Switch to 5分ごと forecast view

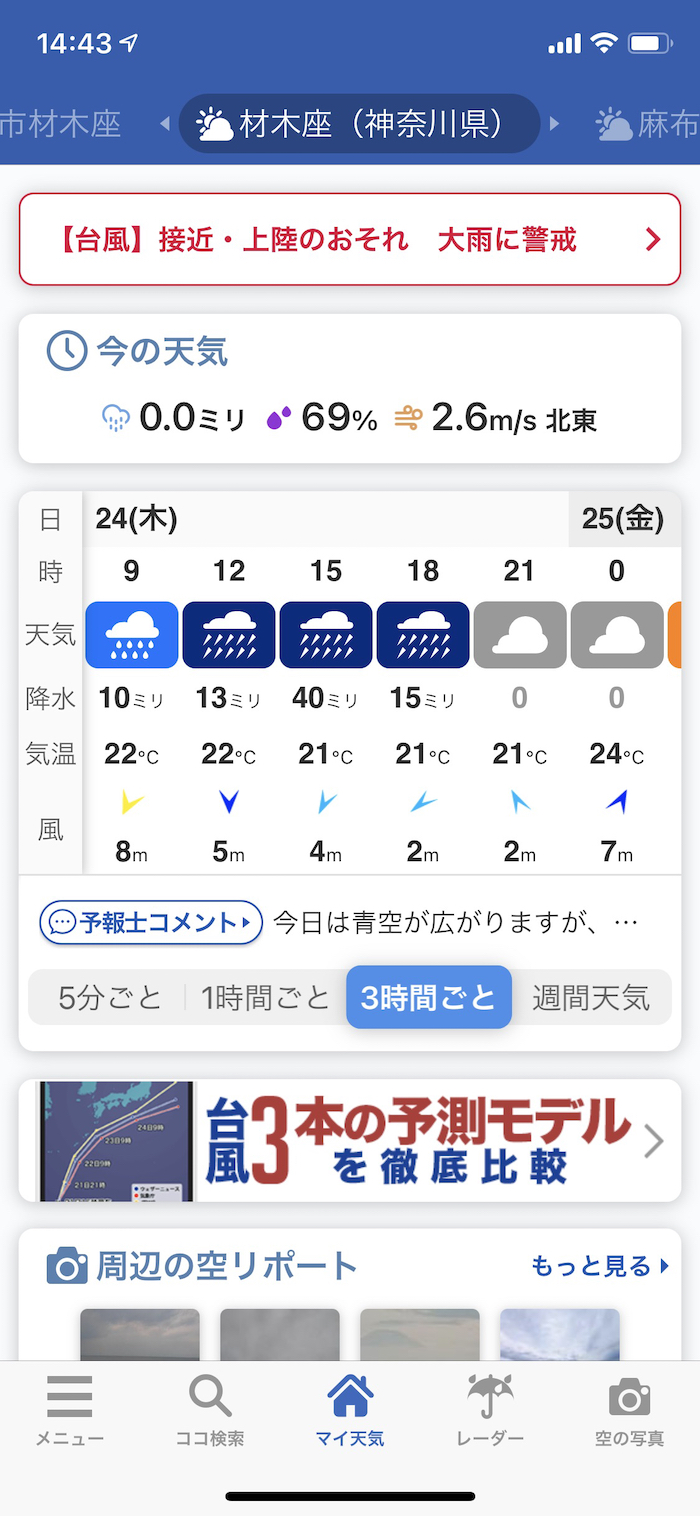(109, 997)
